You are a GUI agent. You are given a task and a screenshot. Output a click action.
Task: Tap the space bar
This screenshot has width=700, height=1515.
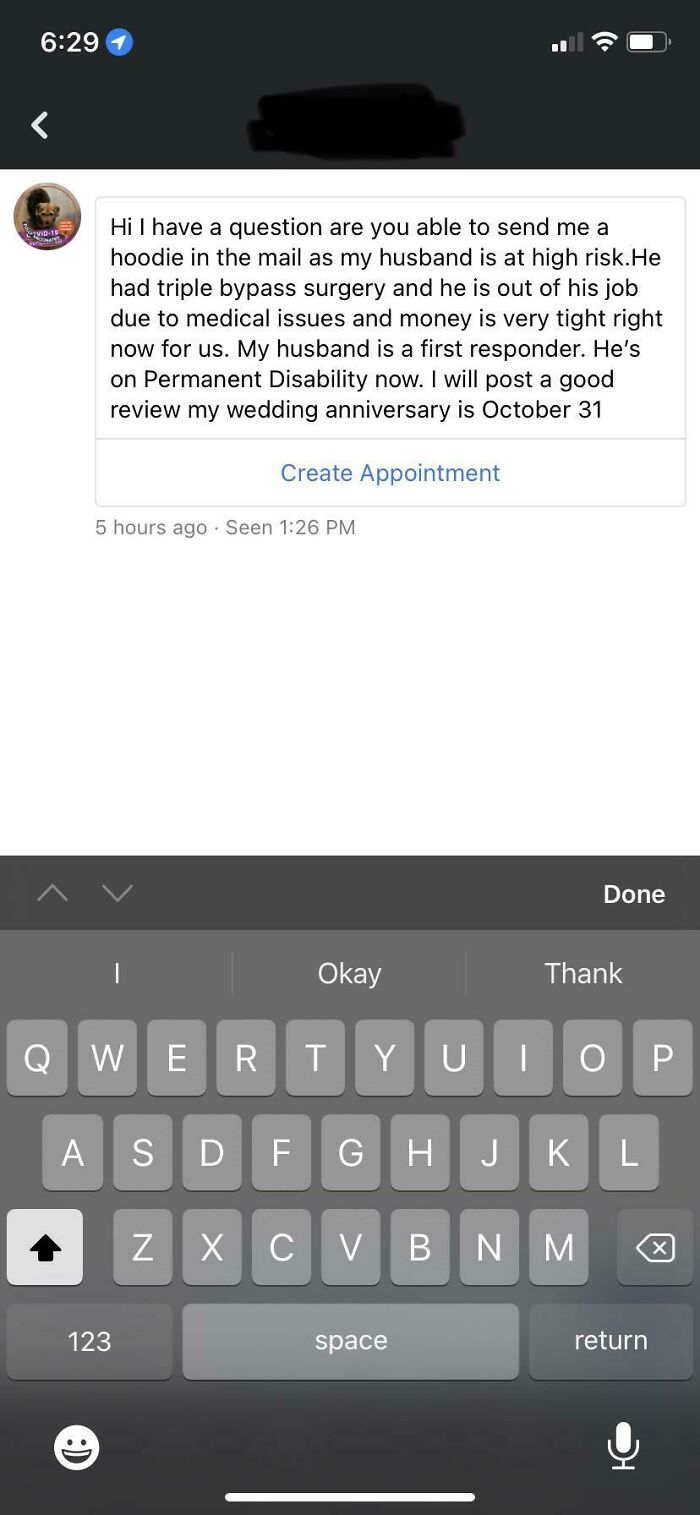point(350,1341)
